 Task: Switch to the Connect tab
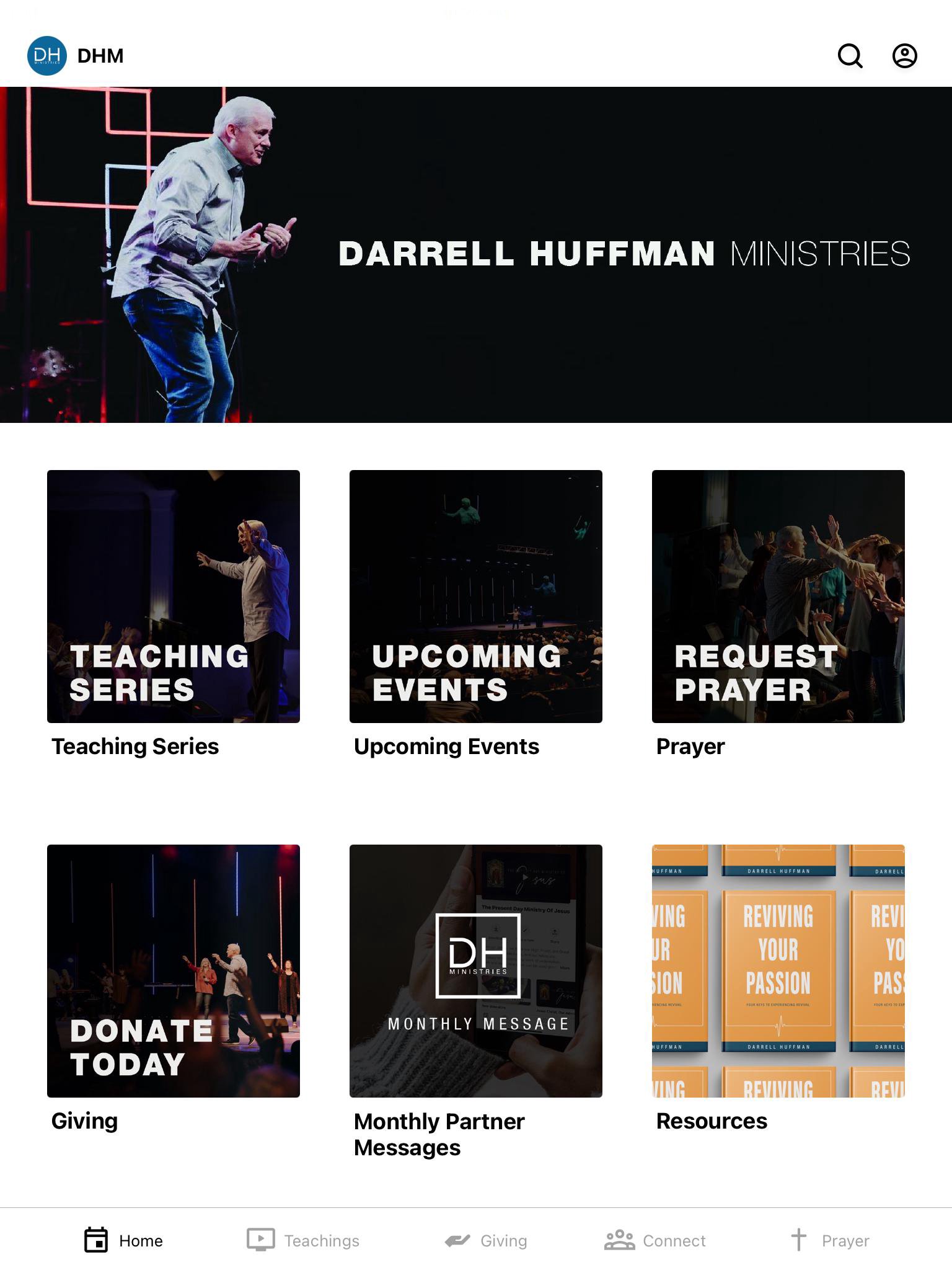point(655,1240)
